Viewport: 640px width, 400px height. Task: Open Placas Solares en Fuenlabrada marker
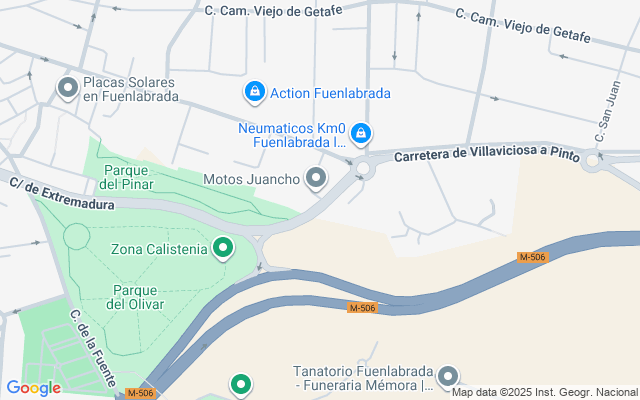68,89
